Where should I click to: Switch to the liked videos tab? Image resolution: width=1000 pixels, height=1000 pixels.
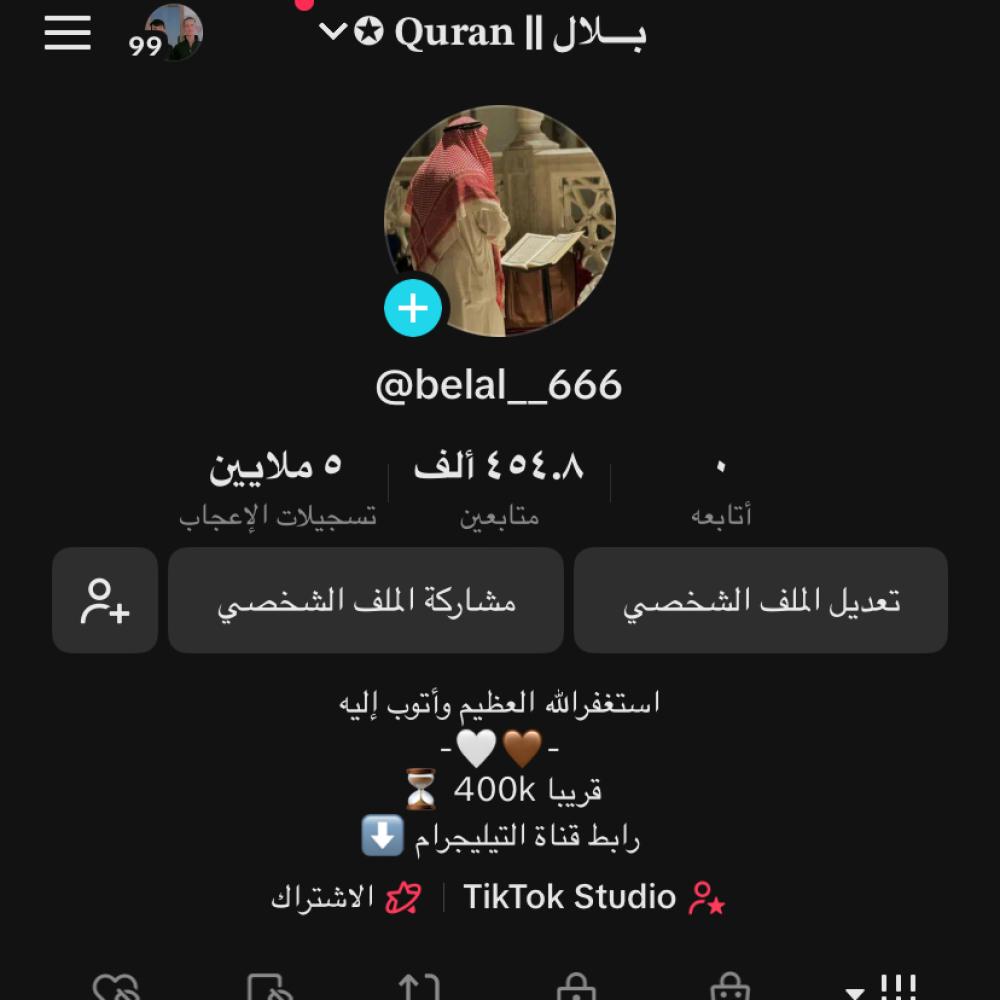pyautogui.click(x=115, y=989)
